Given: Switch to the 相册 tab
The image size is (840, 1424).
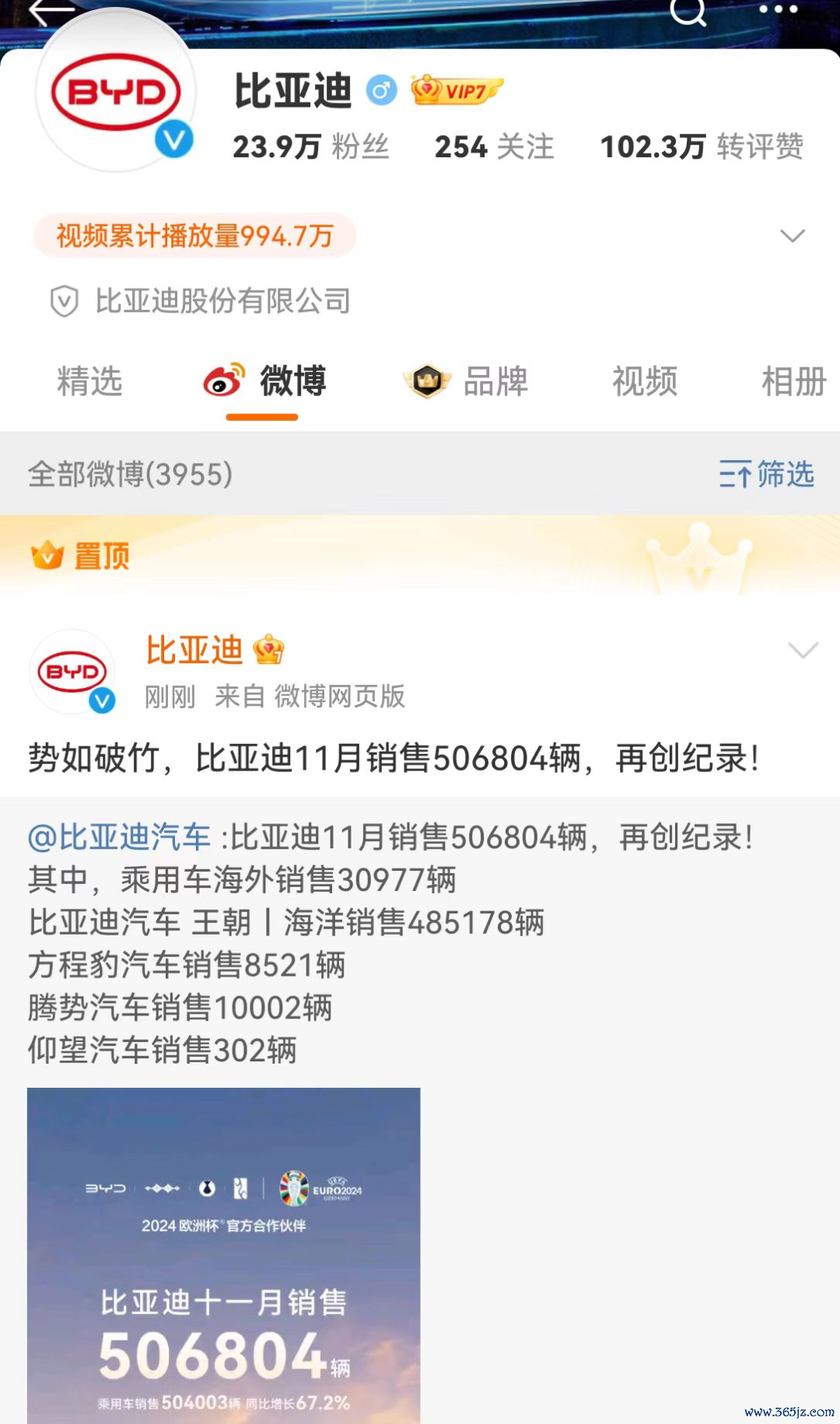Looking at the screenshot, I should tap(793, 381).
